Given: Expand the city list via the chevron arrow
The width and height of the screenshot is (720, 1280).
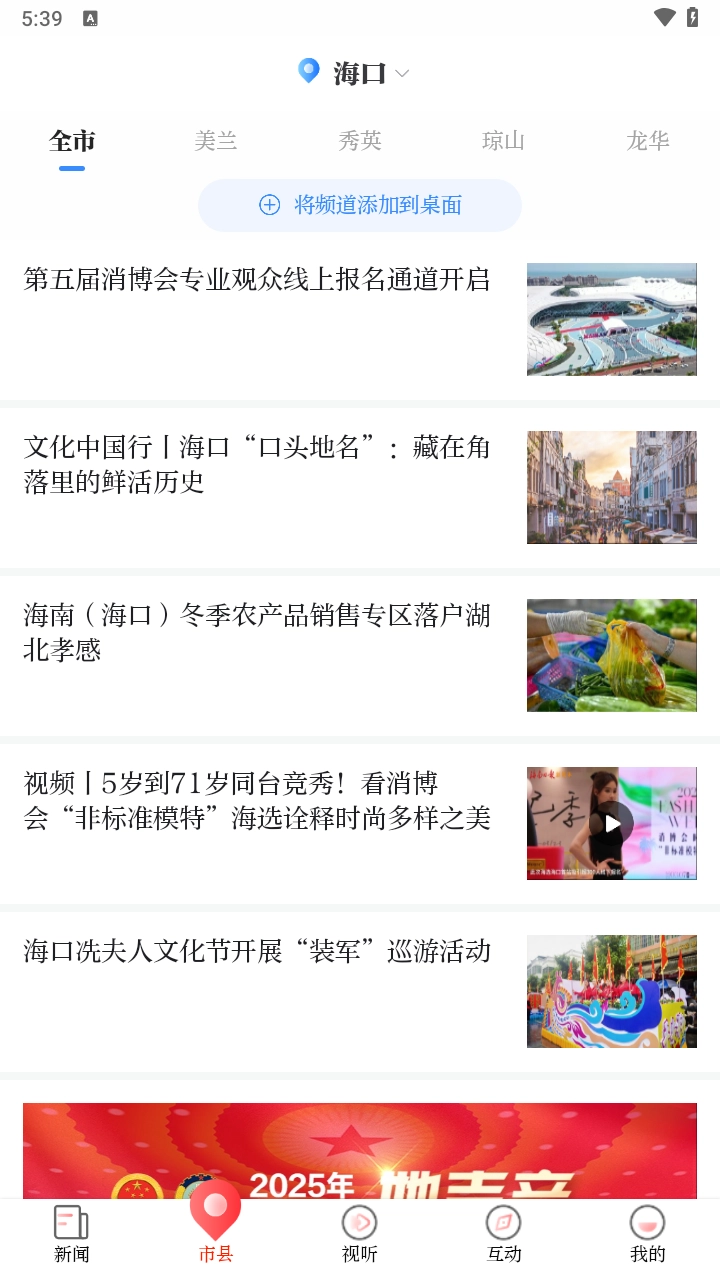Looking at the screenshot, I should 401,73.
